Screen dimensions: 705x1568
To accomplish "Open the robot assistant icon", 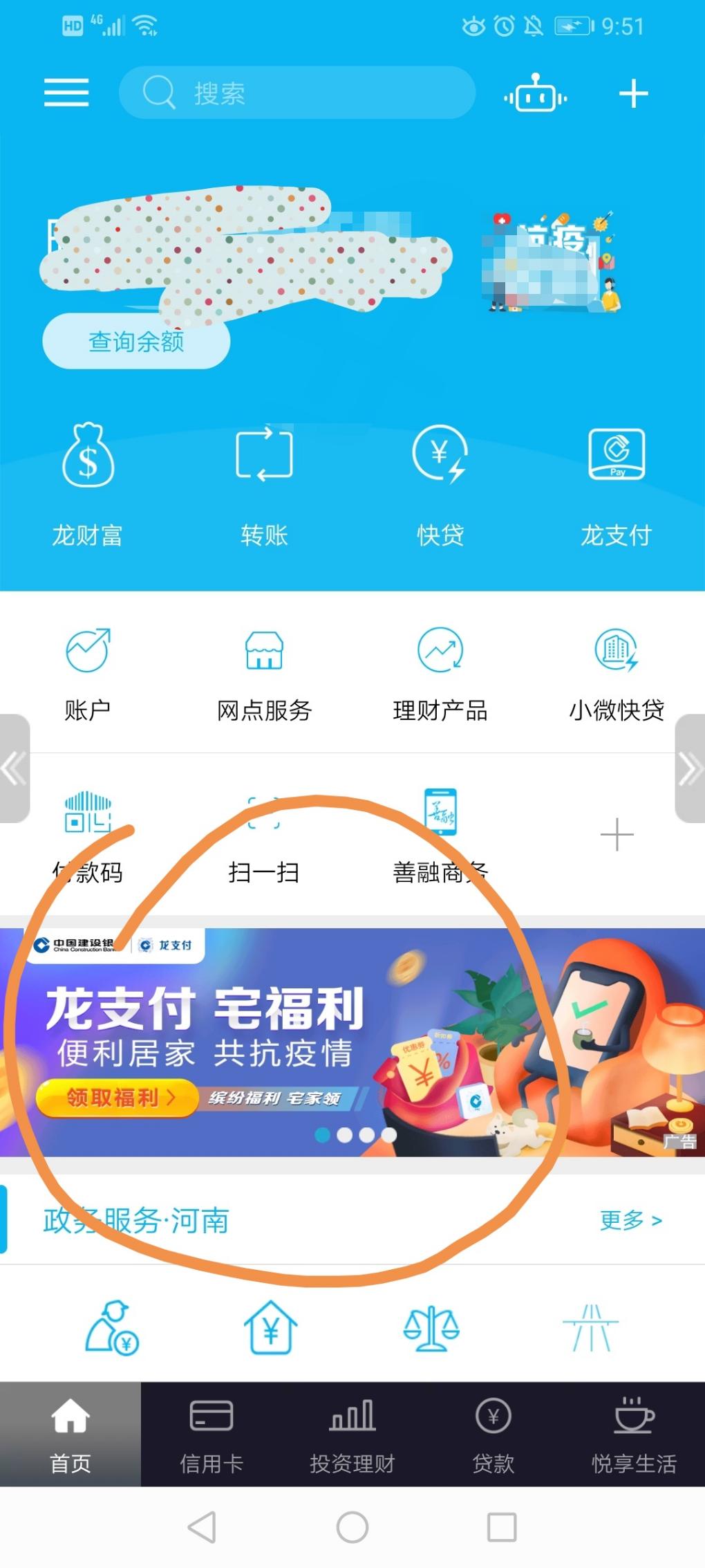I will pos(536,93).
